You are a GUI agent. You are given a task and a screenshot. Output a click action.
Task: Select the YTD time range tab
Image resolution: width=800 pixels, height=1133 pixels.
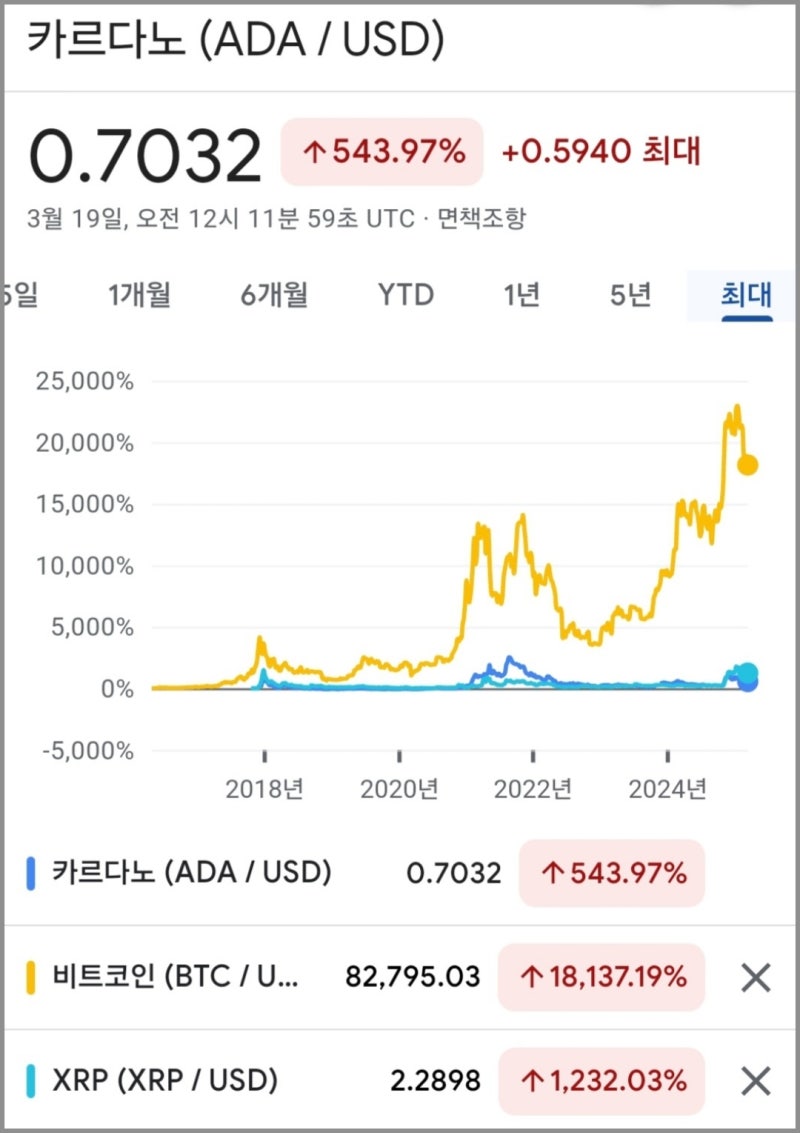tap(404, 295)
